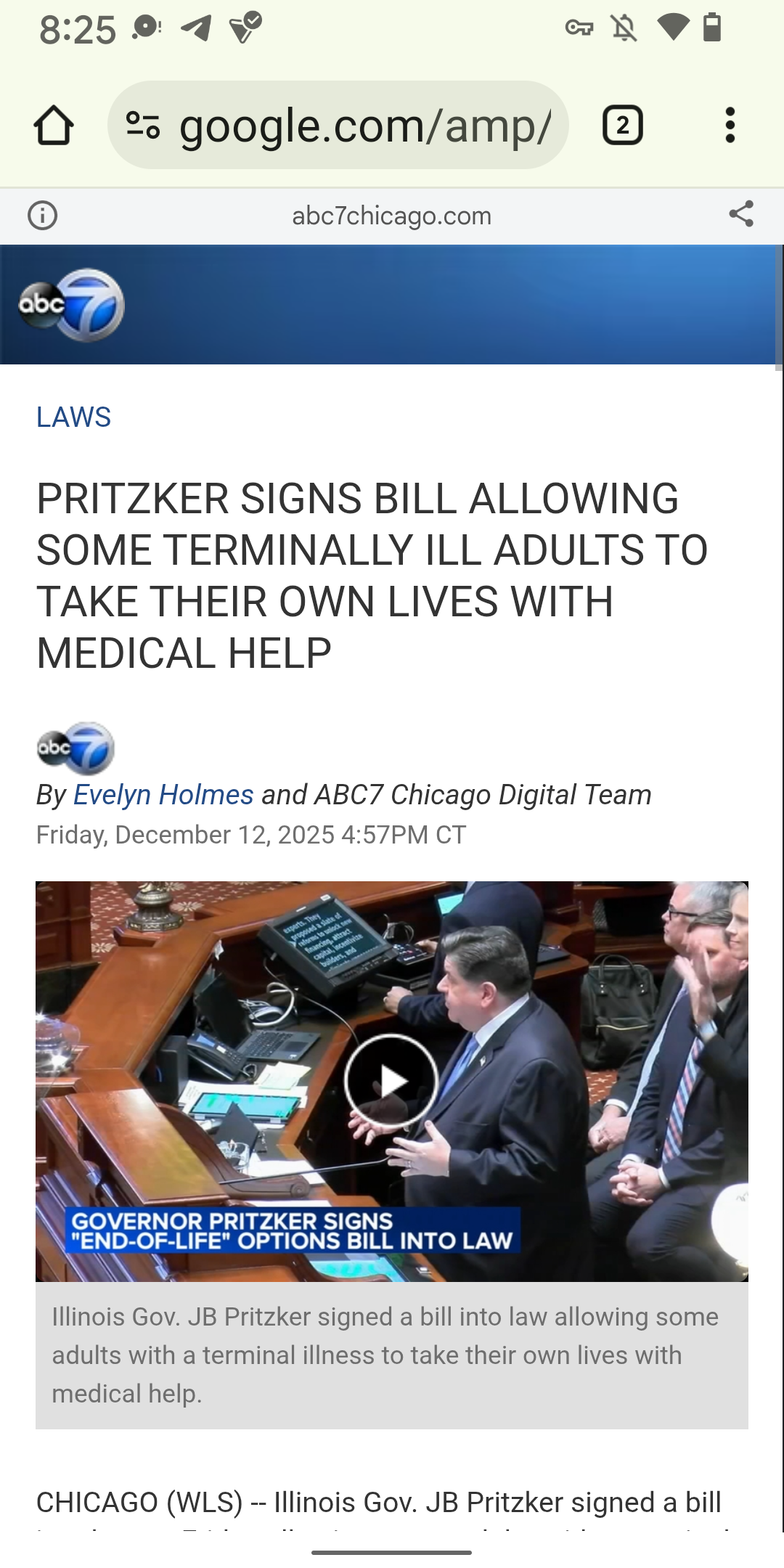Tap the site settings icon in address bar
Image resolution: width=784 pixels, height=1568 pixels.
pyautogui.click(x=143, y=126)
